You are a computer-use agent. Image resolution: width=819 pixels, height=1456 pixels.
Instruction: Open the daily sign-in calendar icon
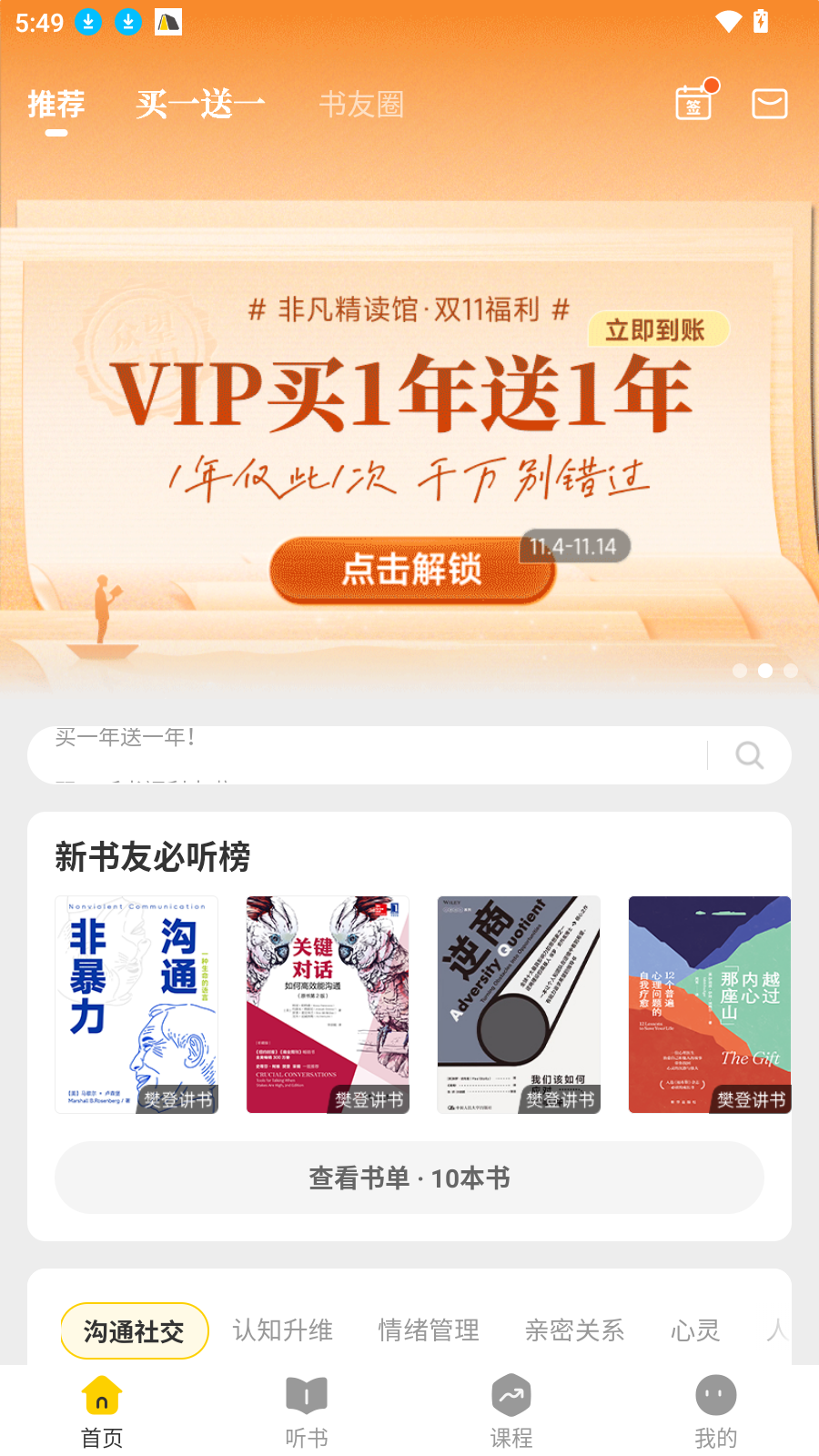[693, 103]
